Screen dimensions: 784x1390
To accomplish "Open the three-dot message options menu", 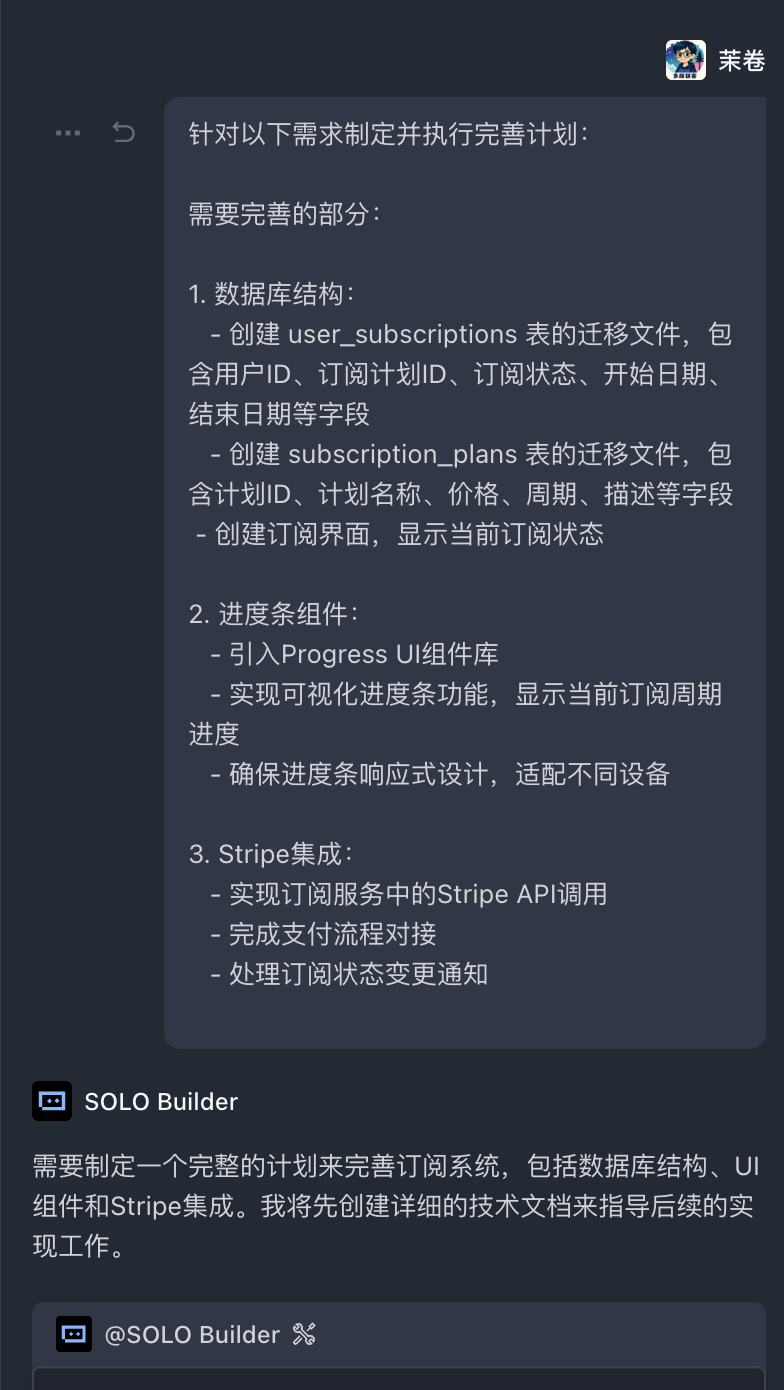I will (68, 133).
